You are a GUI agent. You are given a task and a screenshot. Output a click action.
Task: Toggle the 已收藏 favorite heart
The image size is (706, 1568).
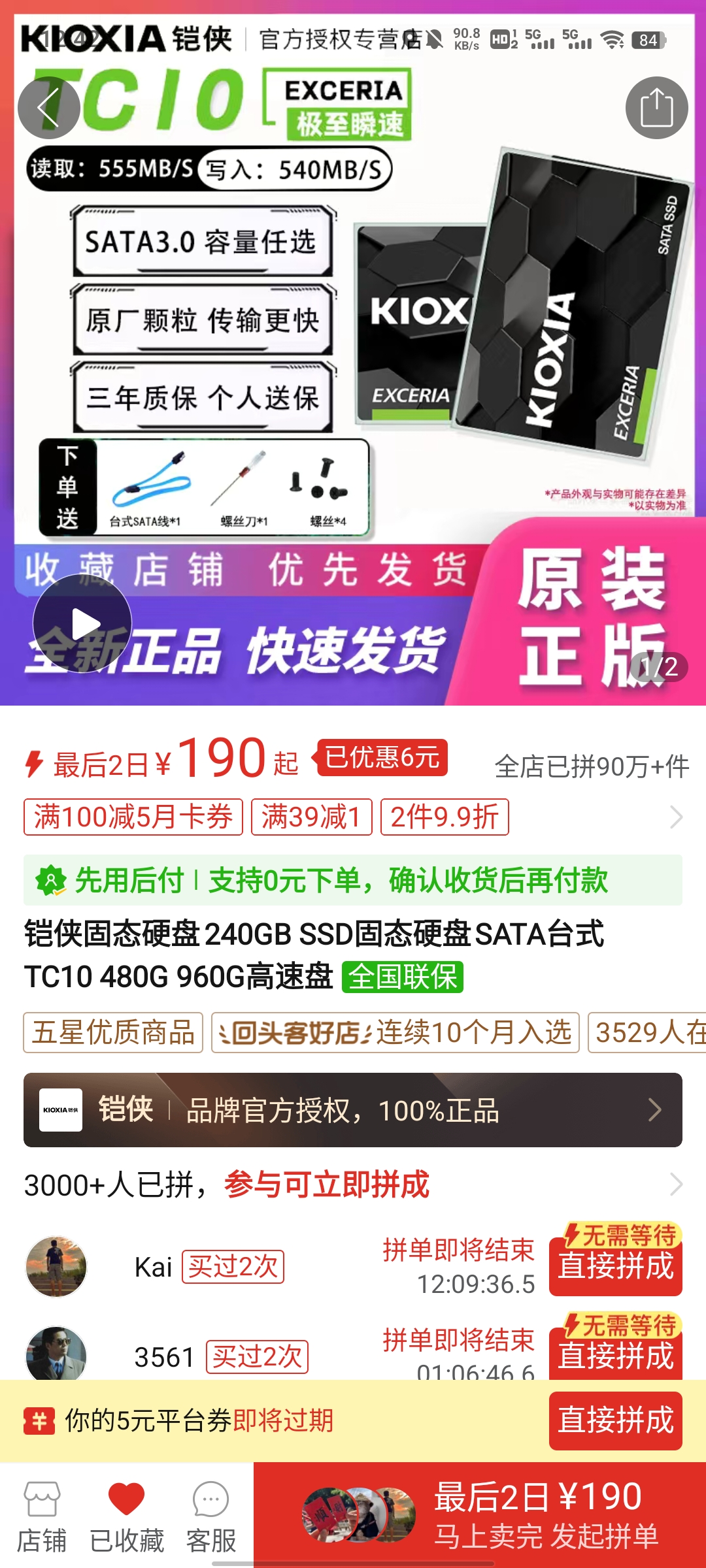click(126, 1516)
